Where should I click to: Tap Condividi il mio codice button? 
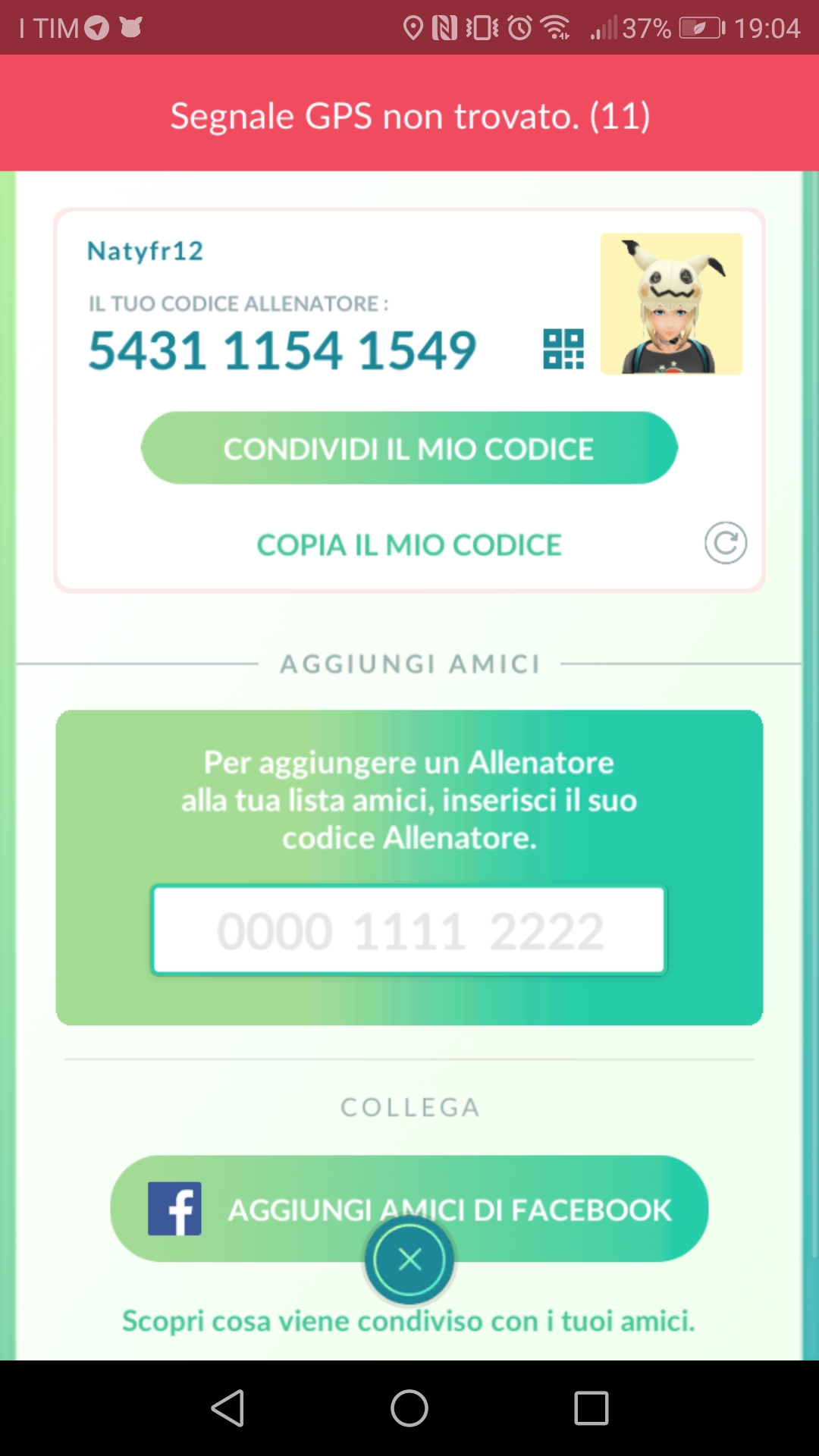(x=409, y=448)
